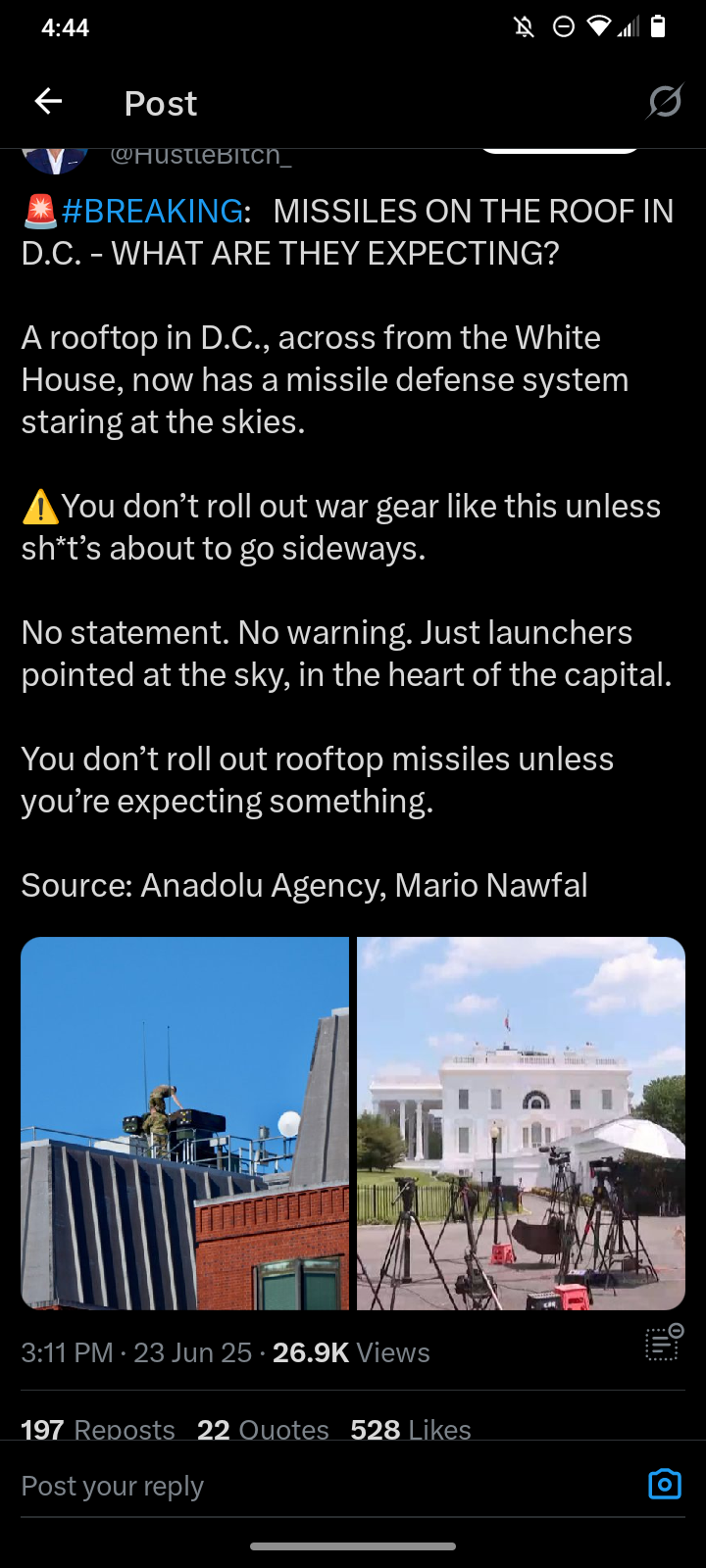Tap the Post your reply field

click(324, 1486)
